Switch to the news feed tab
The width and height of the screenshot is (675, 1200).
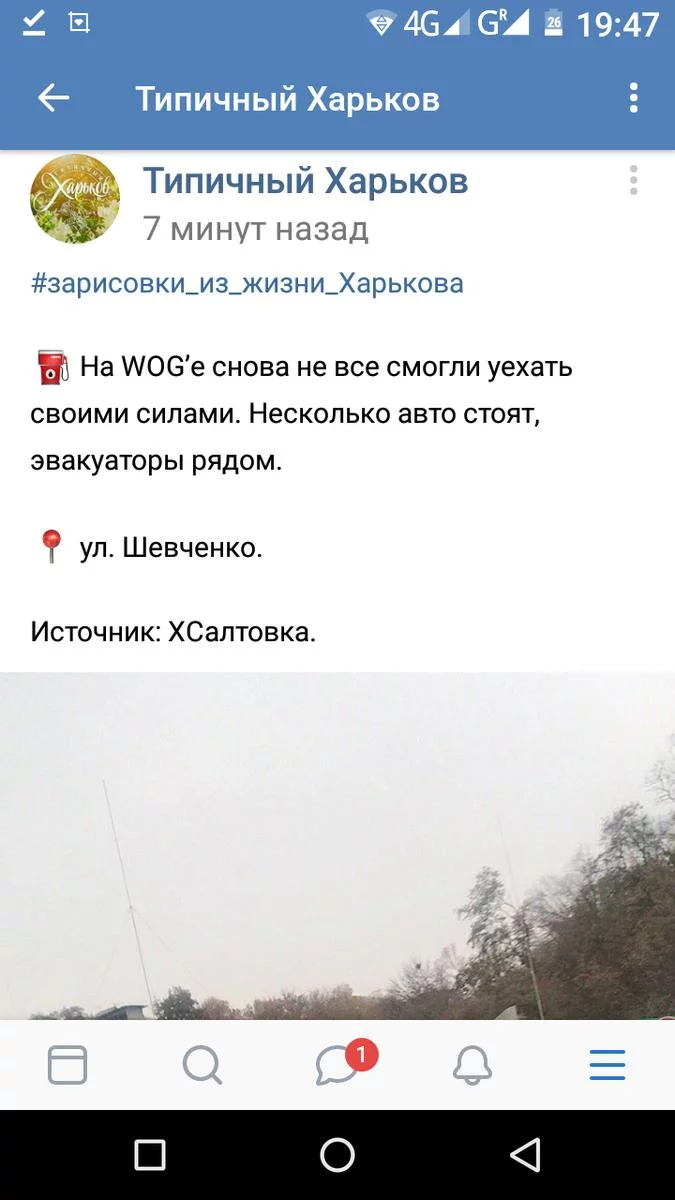pyautogui.click(x=67, y=1066)
